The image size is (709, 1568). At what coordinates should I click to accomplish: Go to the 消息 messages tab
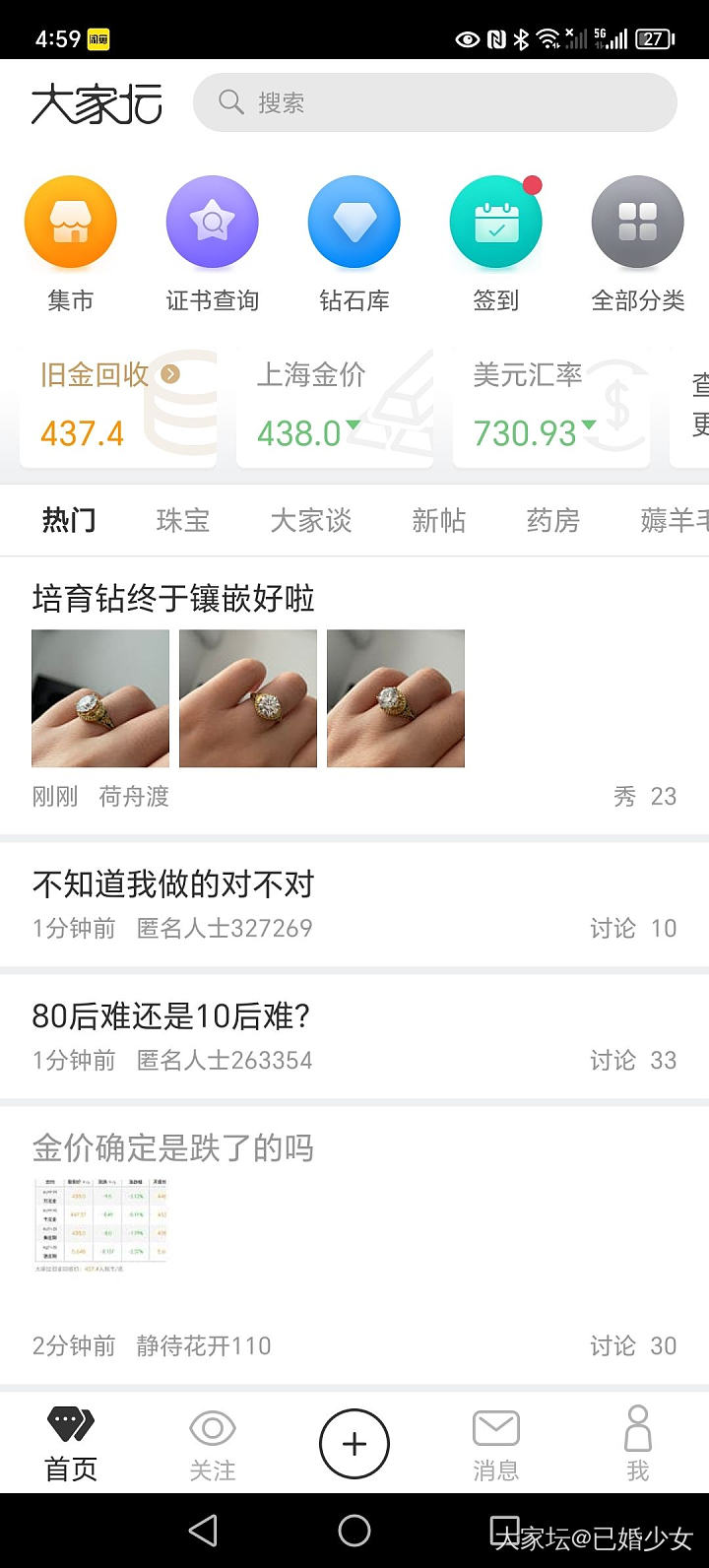495,1444
